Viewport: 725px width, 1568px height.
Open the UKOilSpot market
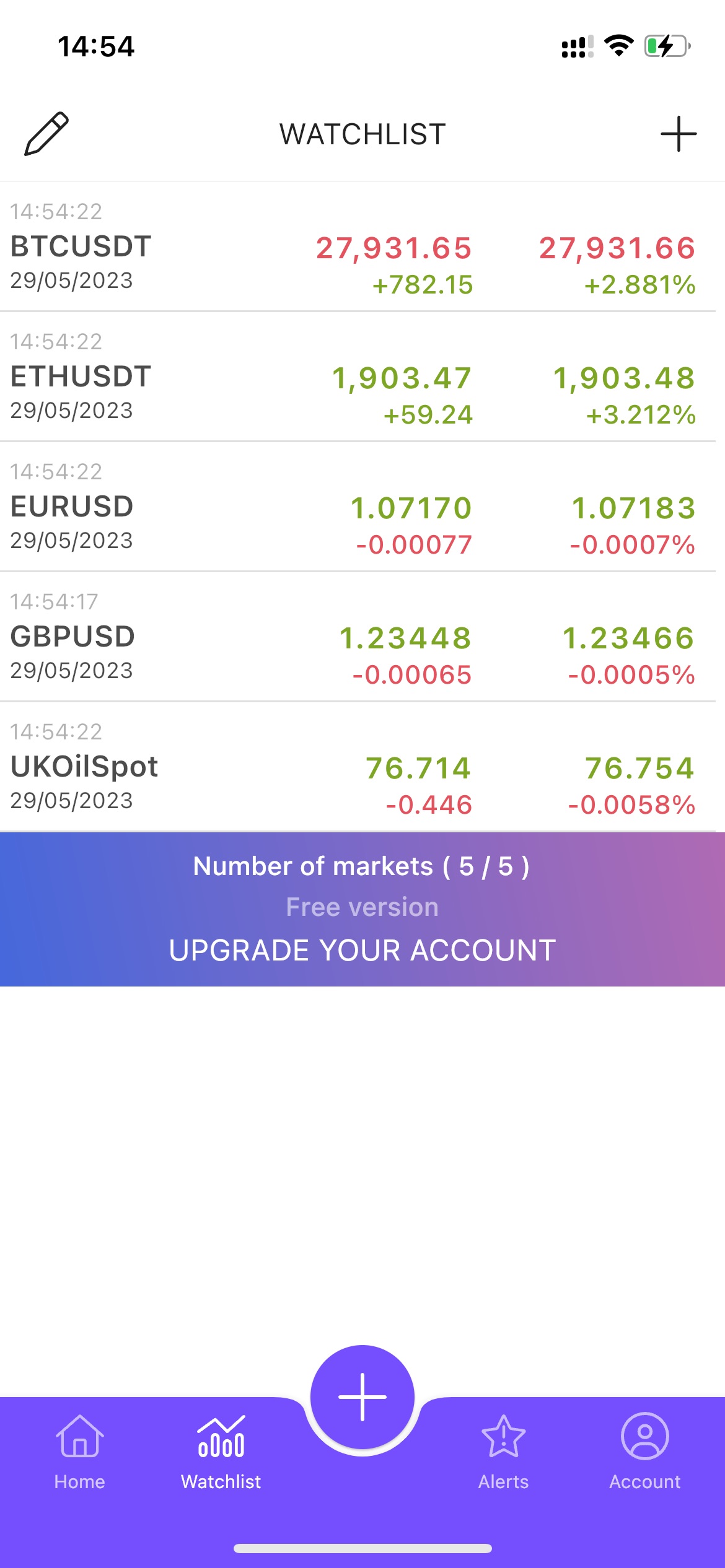tap(358, 767)
